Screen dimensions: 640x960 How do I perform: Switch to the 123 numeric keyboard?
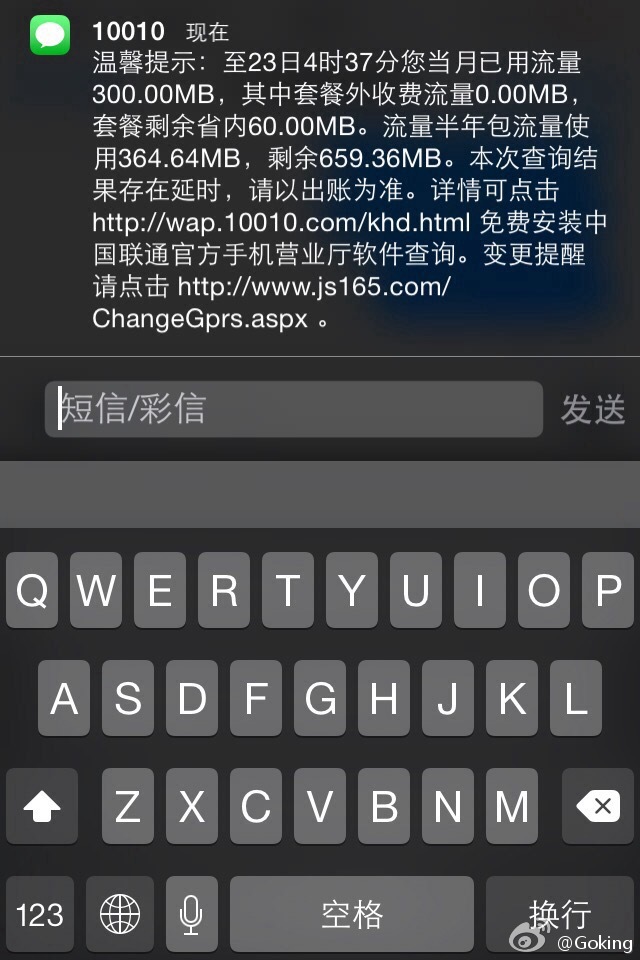[x=40, y=914]
